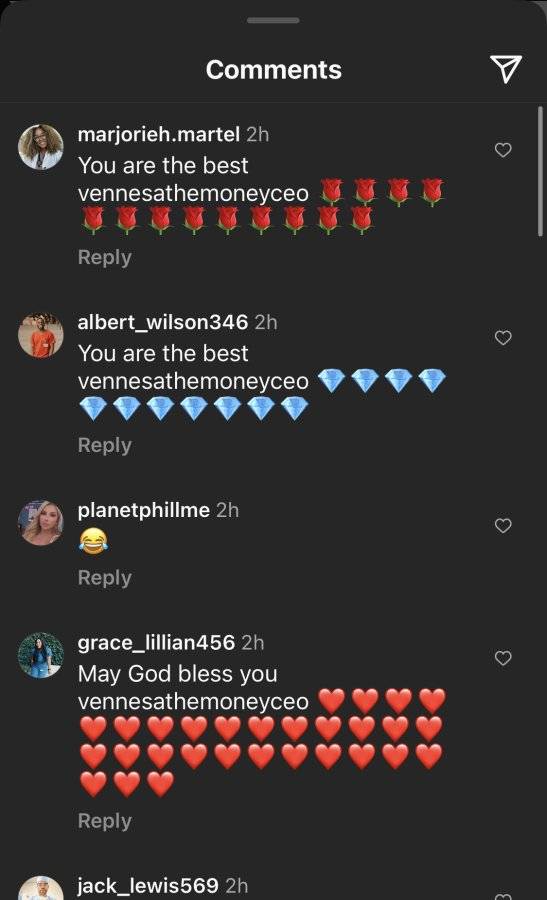Viewport: 547px width, 900px height.
Task: Reply to planetphillme's comment
Action: (x=104, y=577)
